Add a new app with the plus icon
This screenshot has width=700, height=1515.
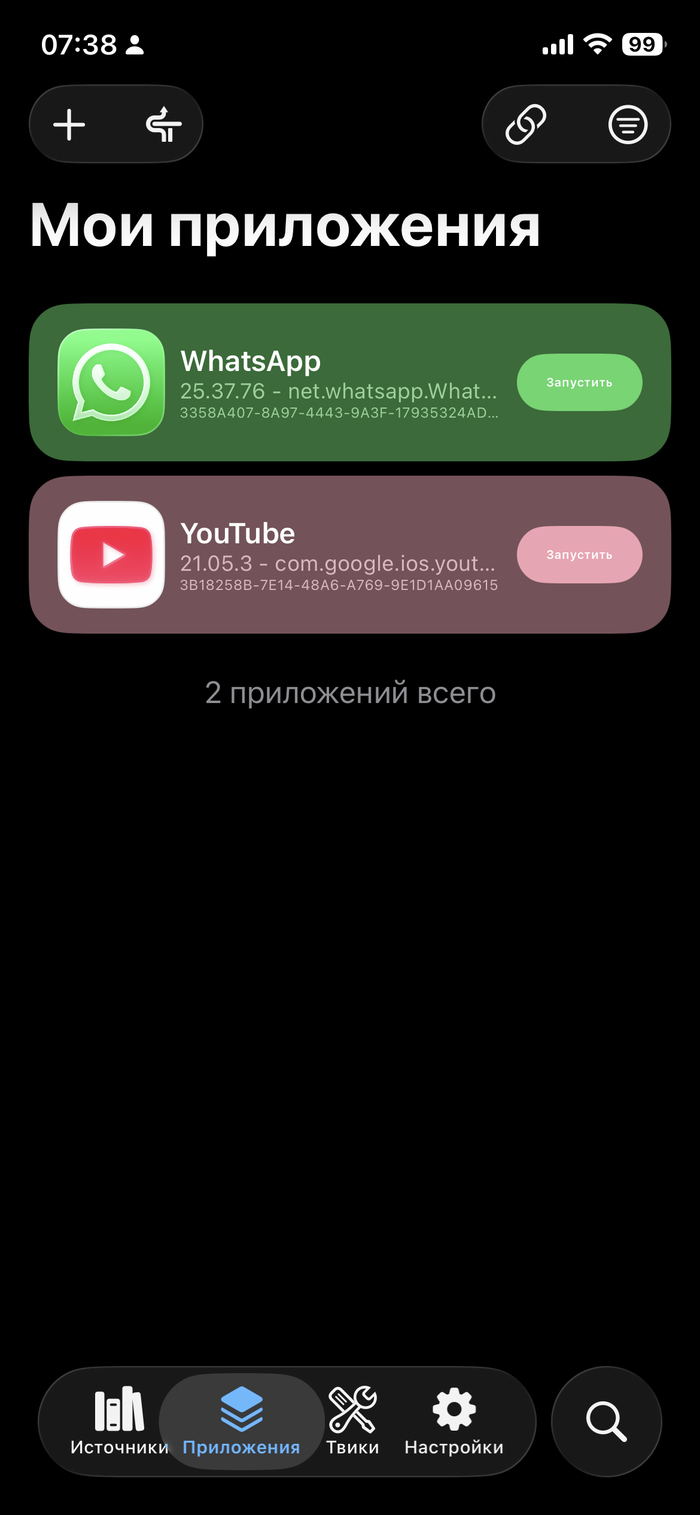69,125
